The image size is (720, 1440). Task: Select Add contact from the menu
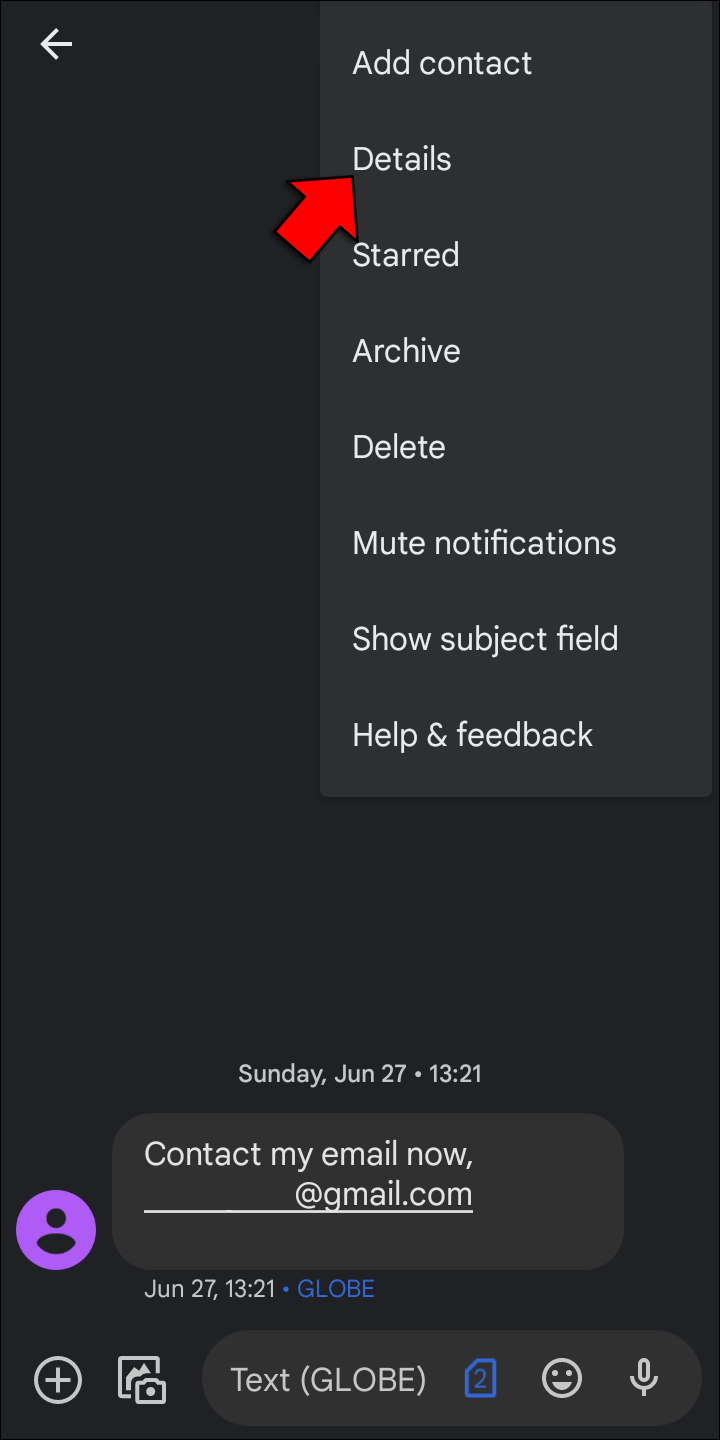click(x=442, y=63)
